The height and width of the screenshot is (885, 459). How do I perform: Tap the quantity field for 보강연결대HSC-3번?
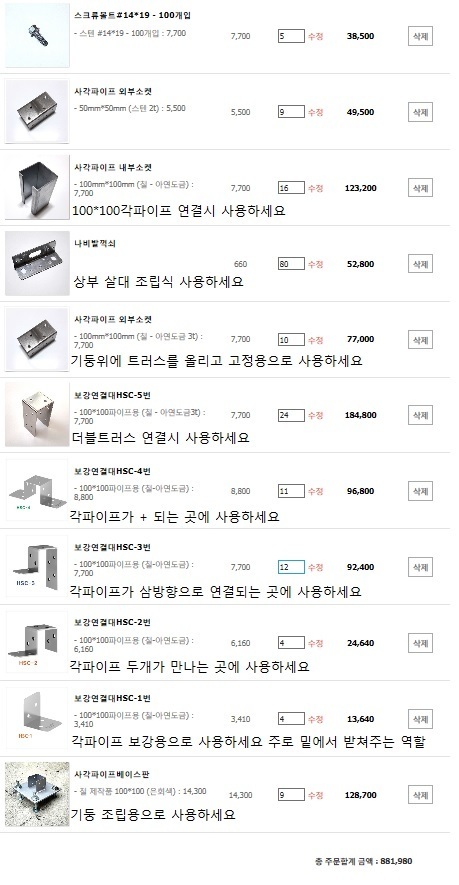click(291, 567)
